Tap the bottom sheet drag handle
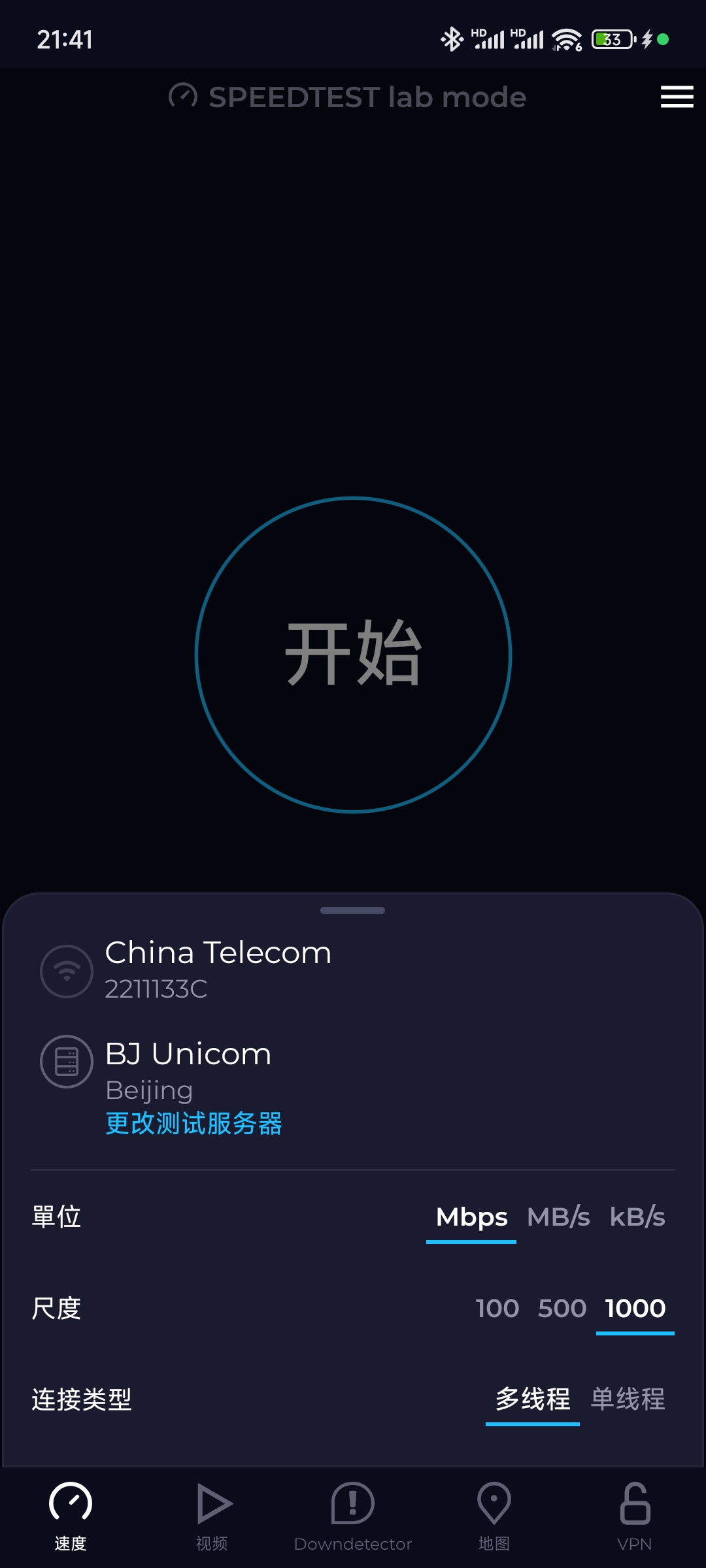The height and width of the screenshot is (1568, 706). click(x=353, y=910)
